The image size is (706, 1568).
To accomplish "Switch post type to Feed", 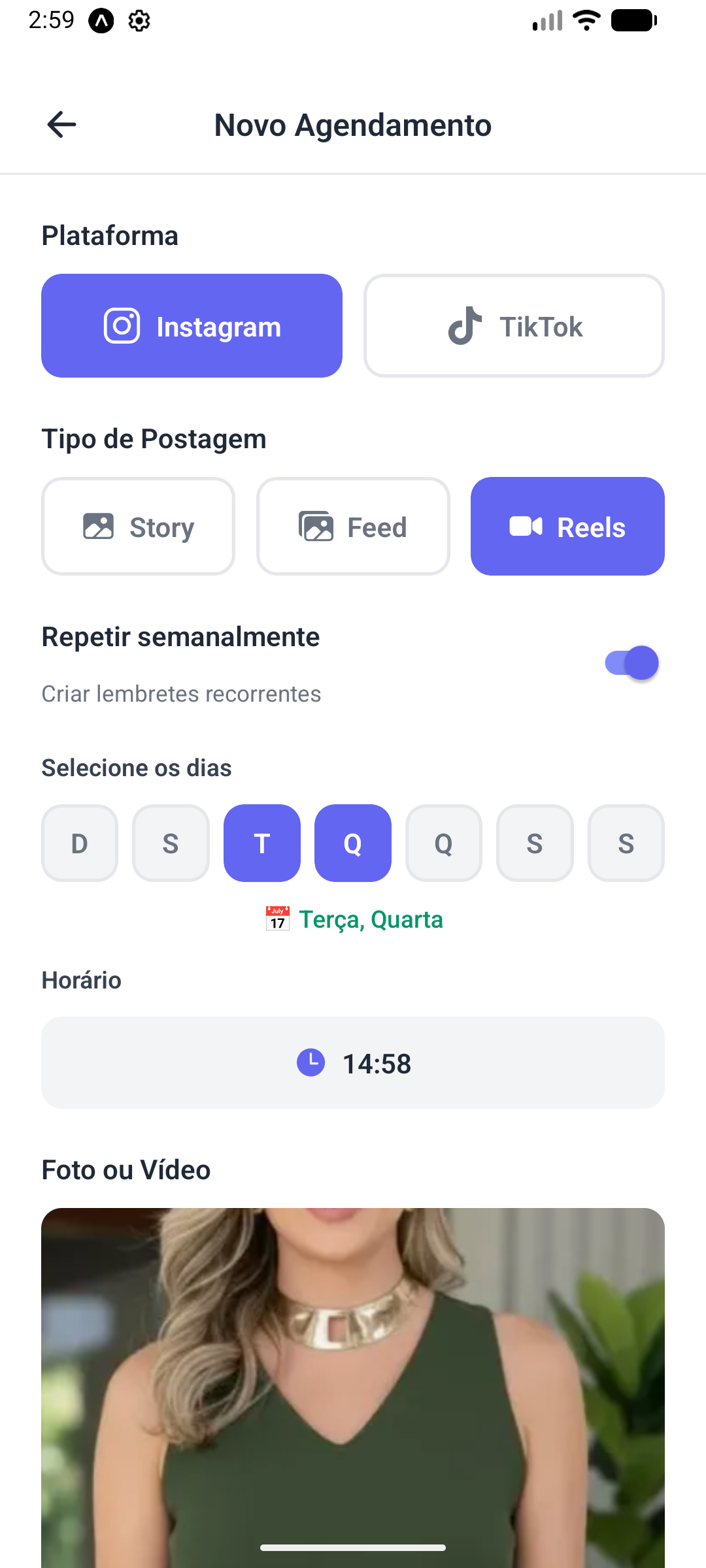I will 353,526.
